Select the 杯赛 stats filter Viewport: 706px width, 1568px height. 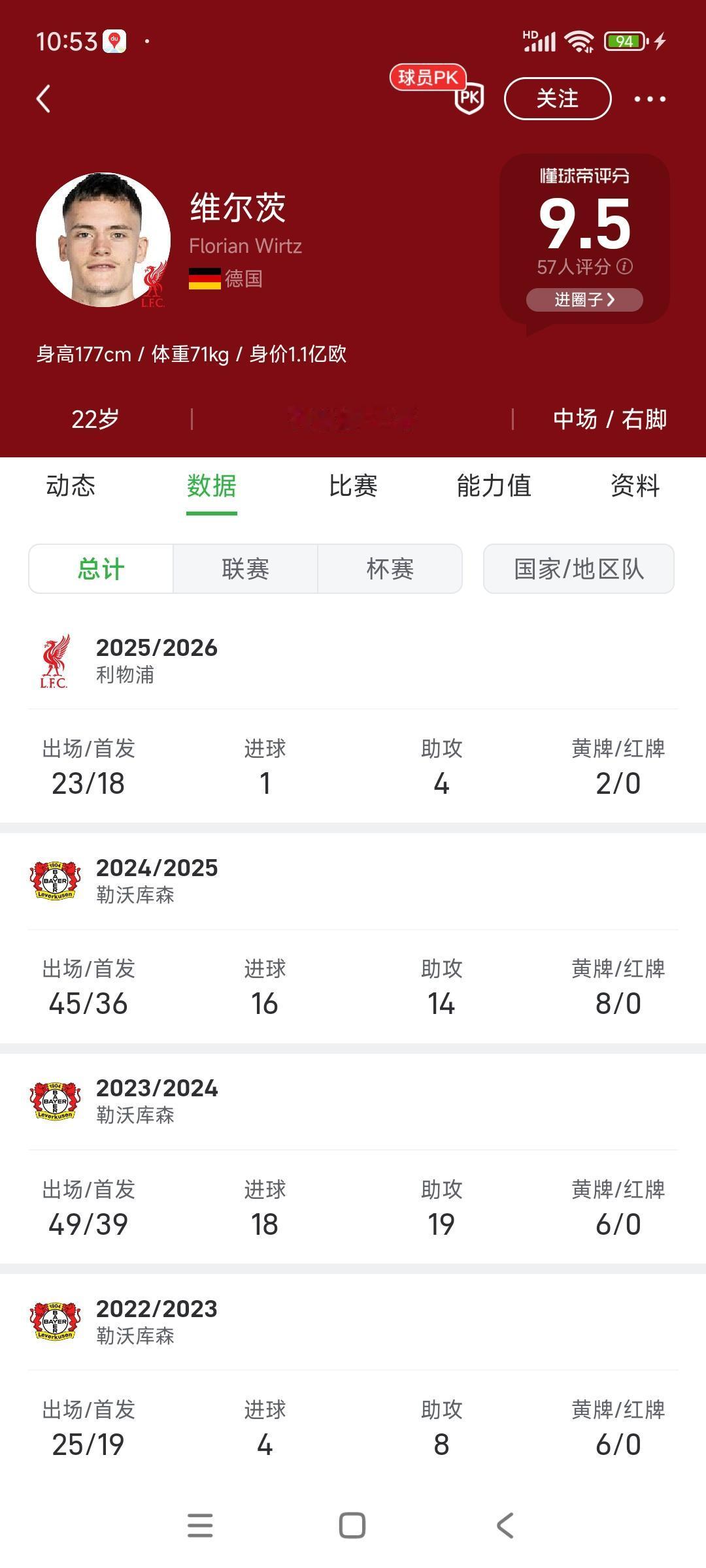(390, 568)
